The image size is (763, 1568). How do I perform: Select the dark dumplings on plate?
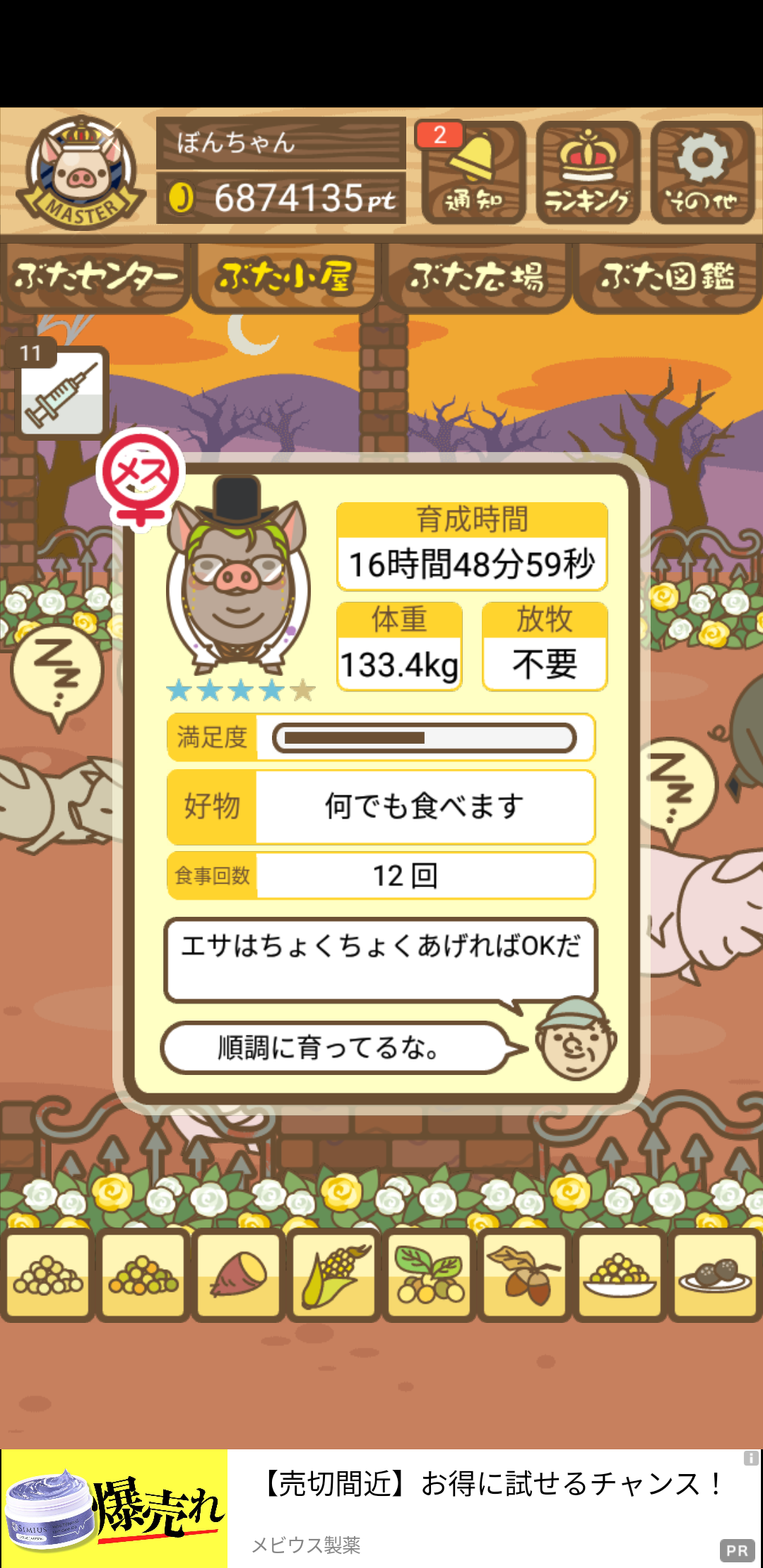pos(715,1276)
